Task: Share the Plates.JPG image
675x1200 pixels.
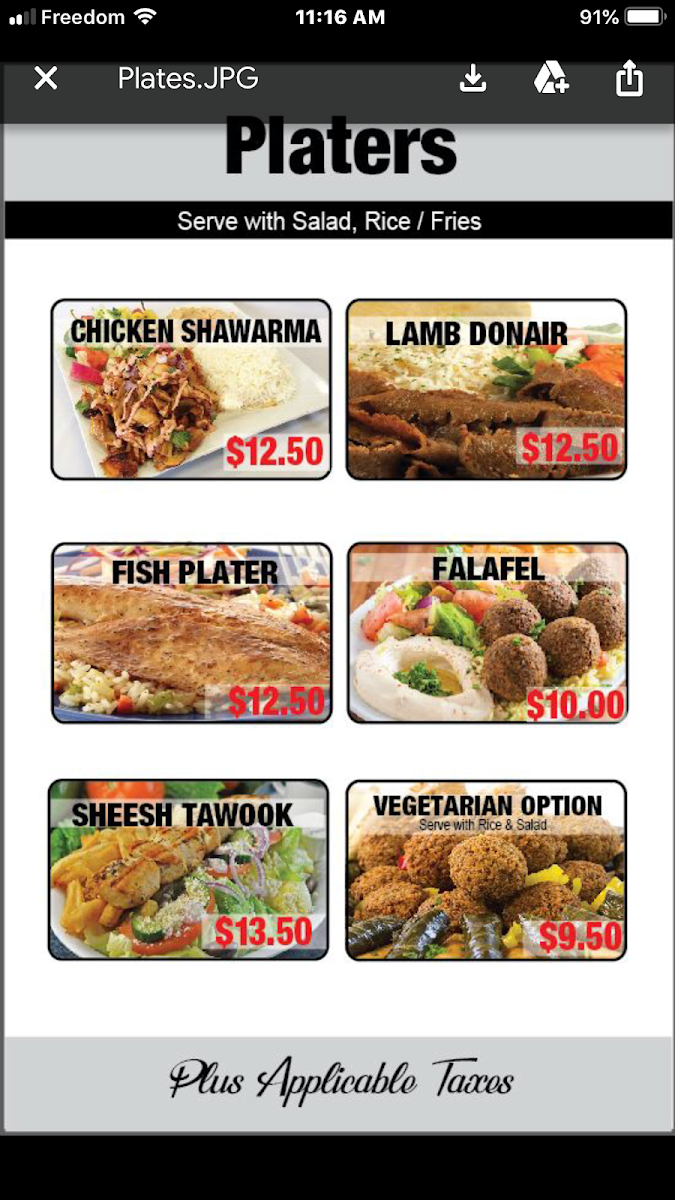Action: point(629,77)
